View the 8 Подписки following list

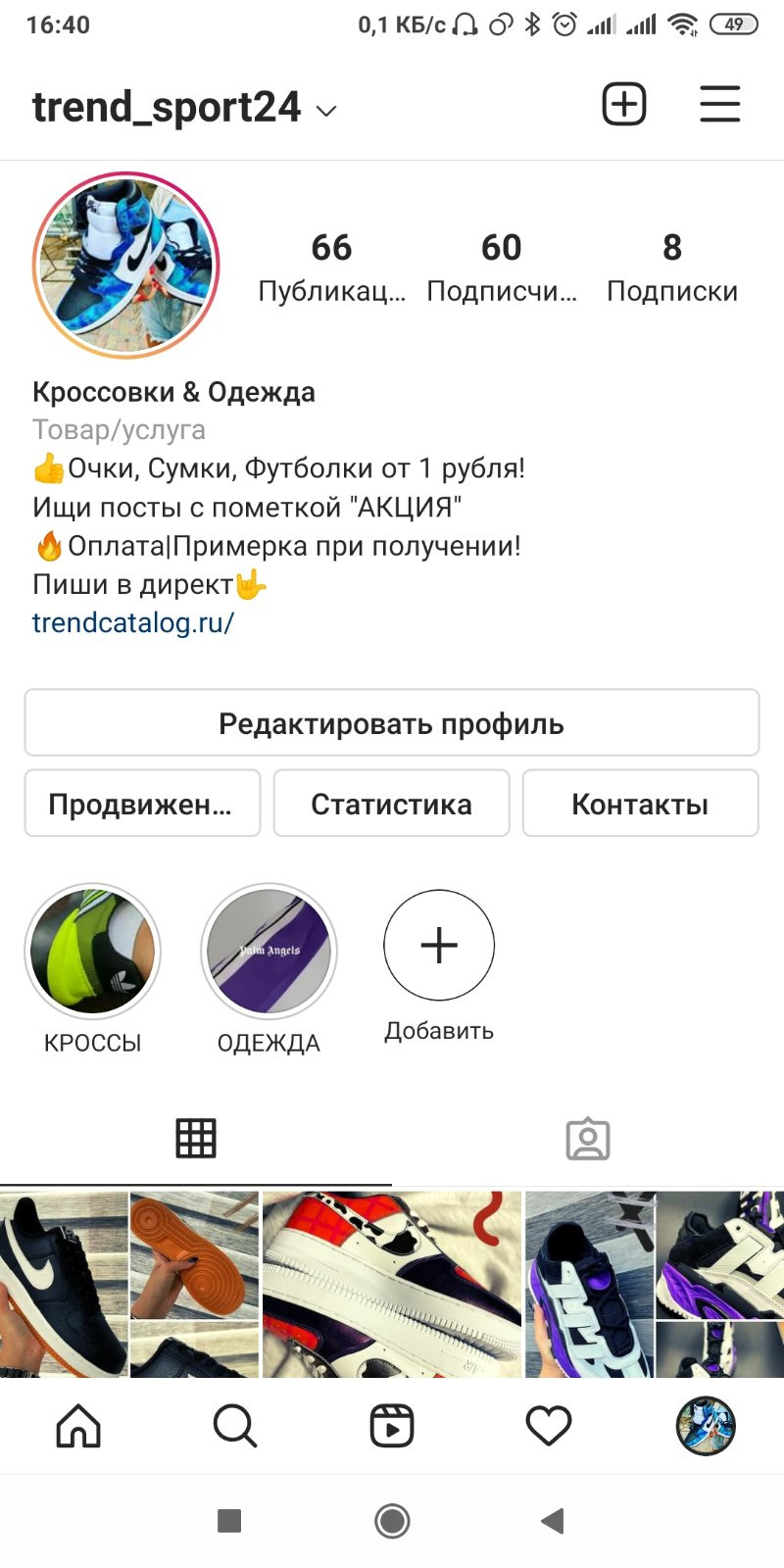672,268
